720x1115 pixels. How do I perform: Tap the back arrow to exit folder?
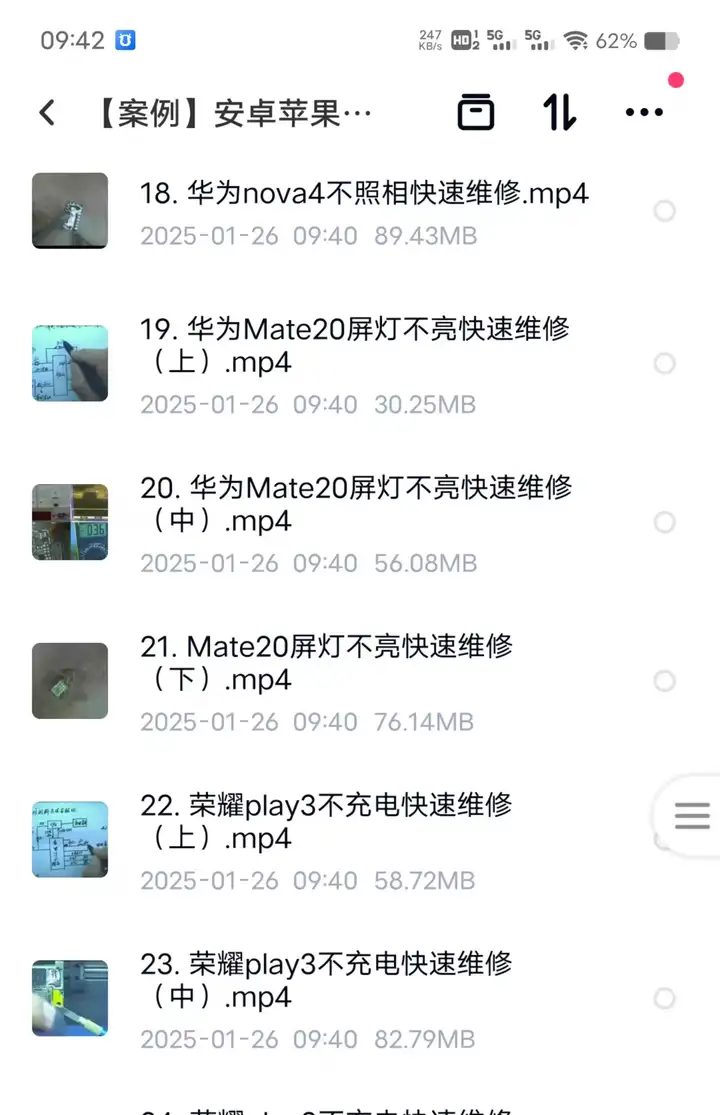[46, 112]
